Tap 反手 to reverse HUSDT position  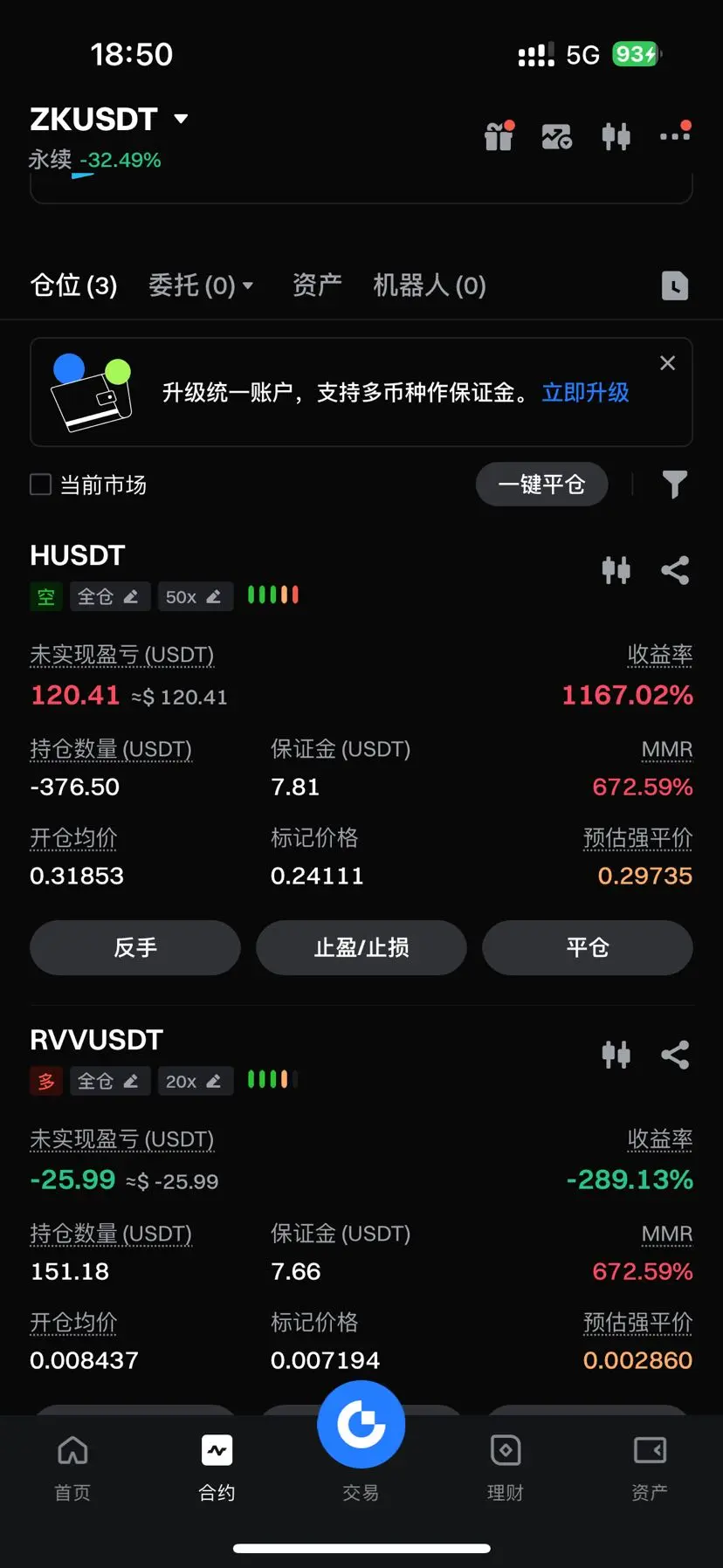(x=135, y=947)
